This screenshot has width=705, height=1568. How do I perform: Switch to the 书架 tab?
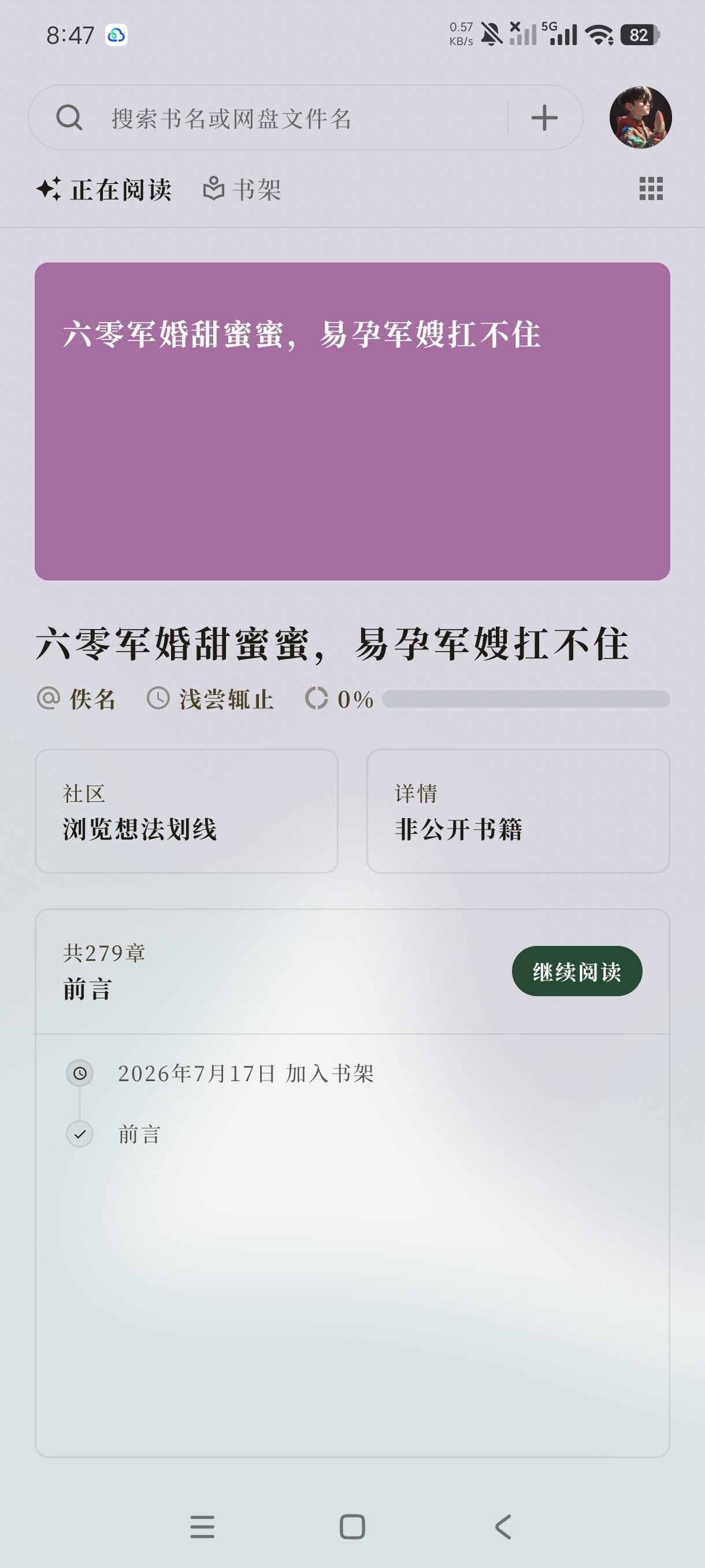click(242, 189)
